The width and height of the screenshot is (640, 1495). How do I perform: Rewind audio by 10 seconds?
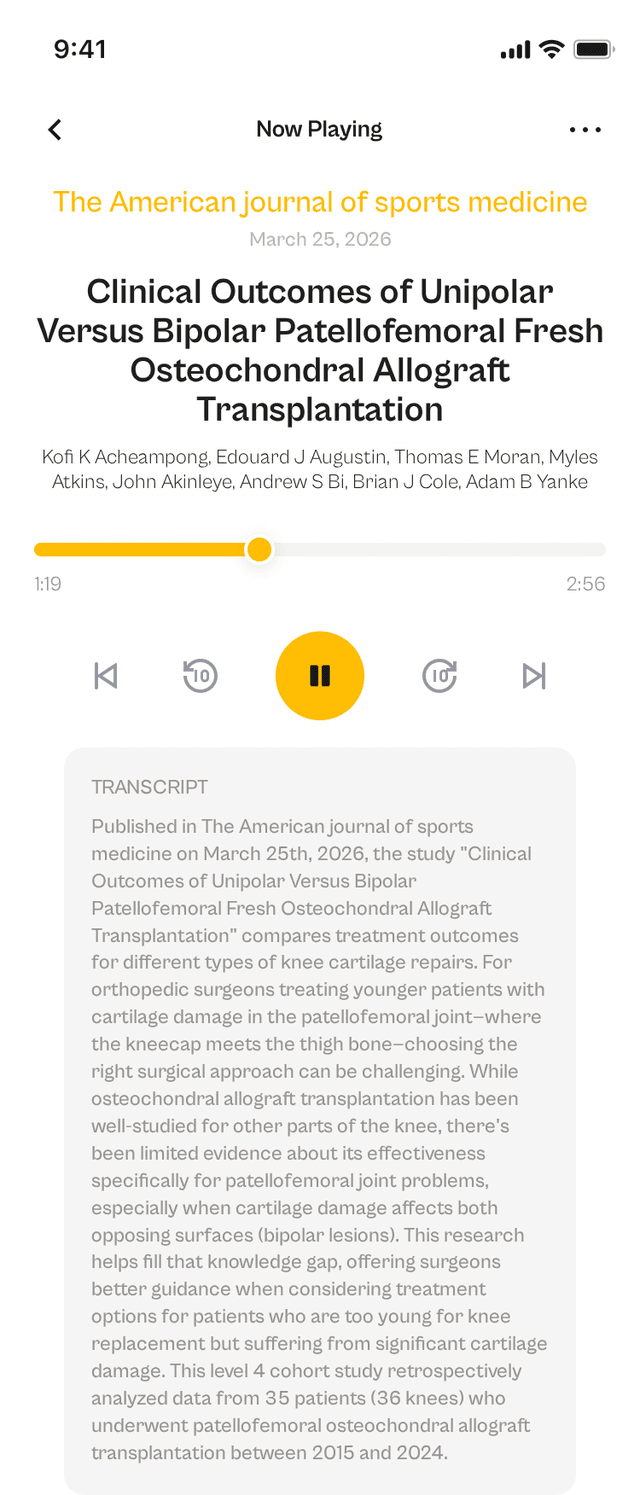[x=200, y=676]
